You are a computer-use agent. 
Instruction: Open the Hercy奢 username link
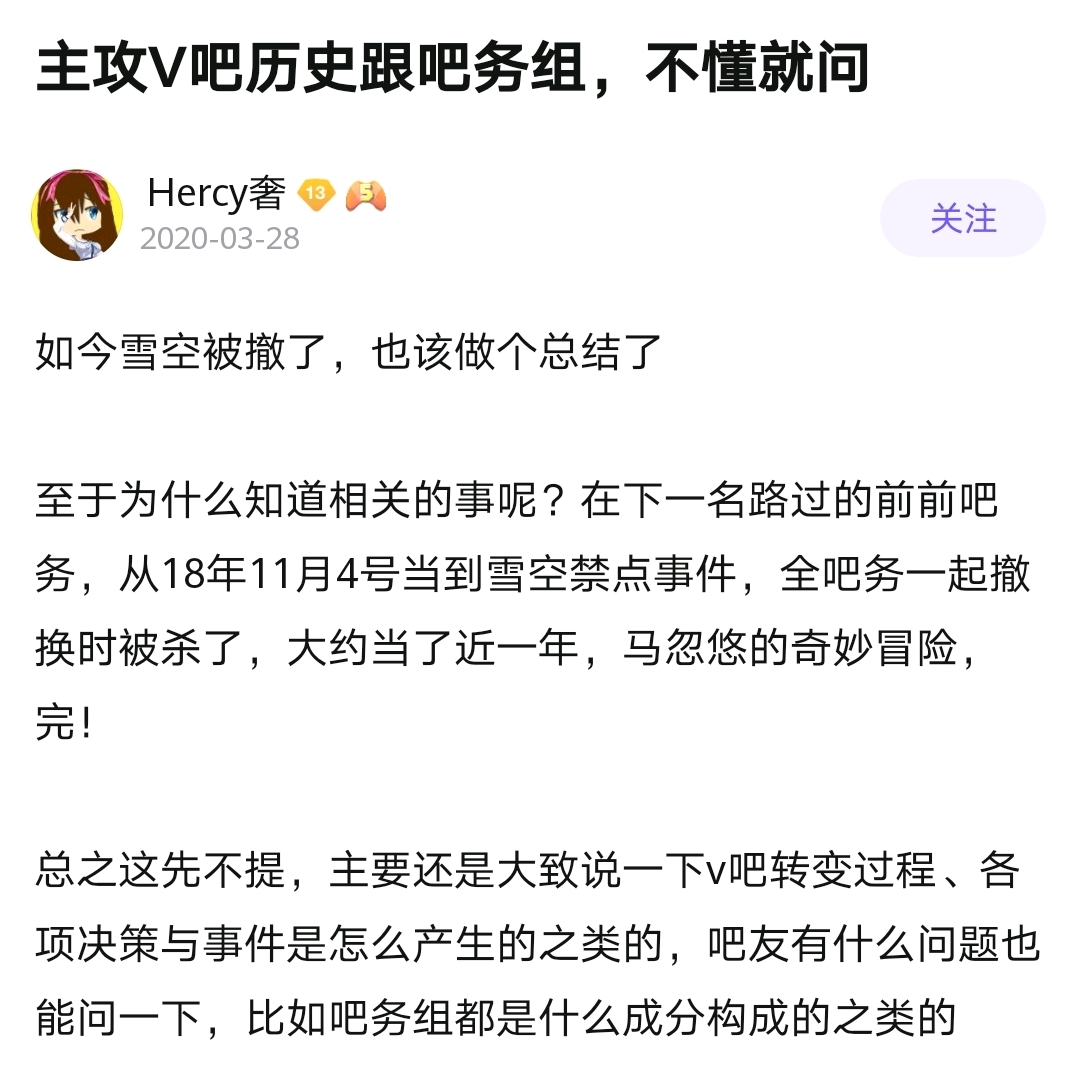click(216, 193)
